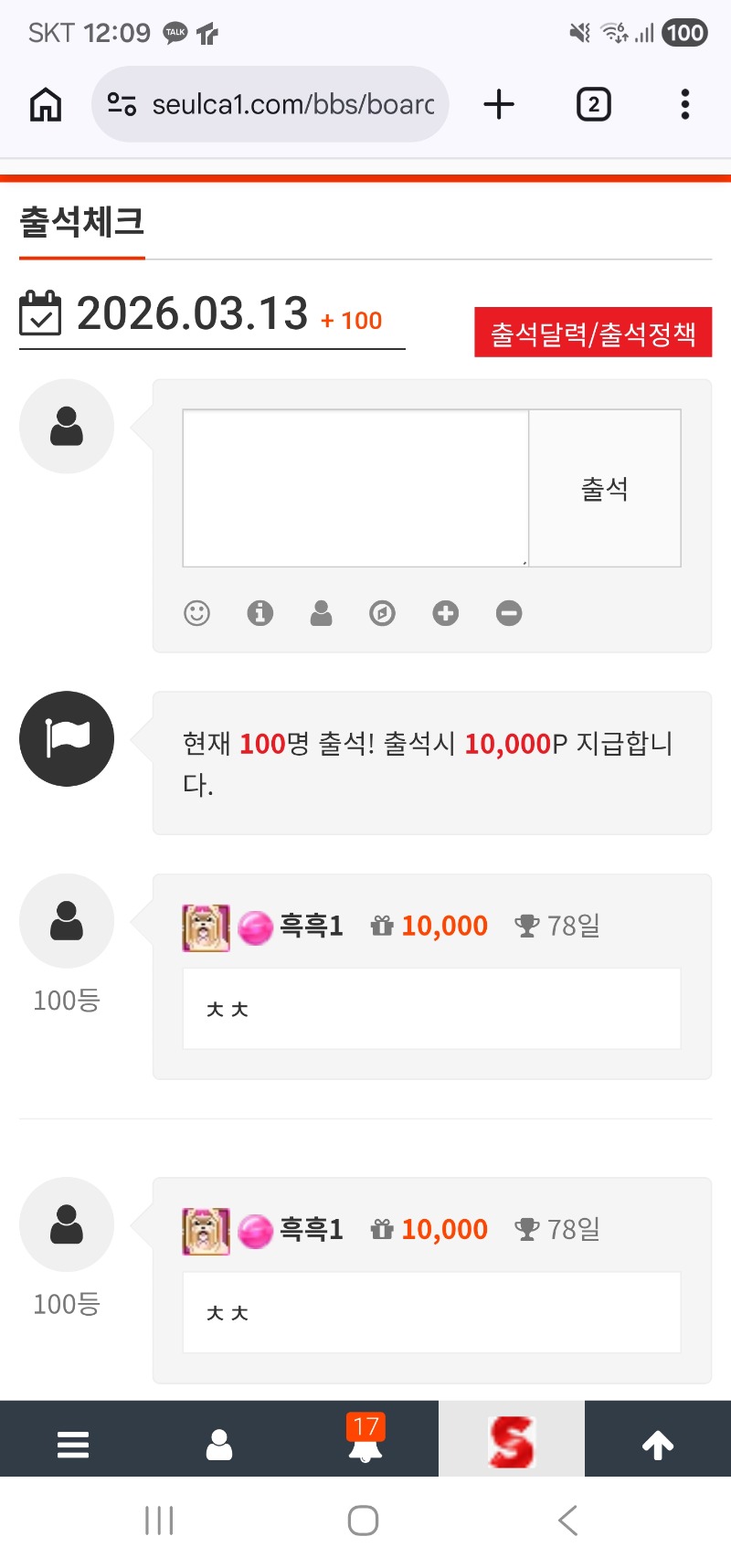
Task: Open the 출석달력/출석정책 button
Action: coord(592,333)
